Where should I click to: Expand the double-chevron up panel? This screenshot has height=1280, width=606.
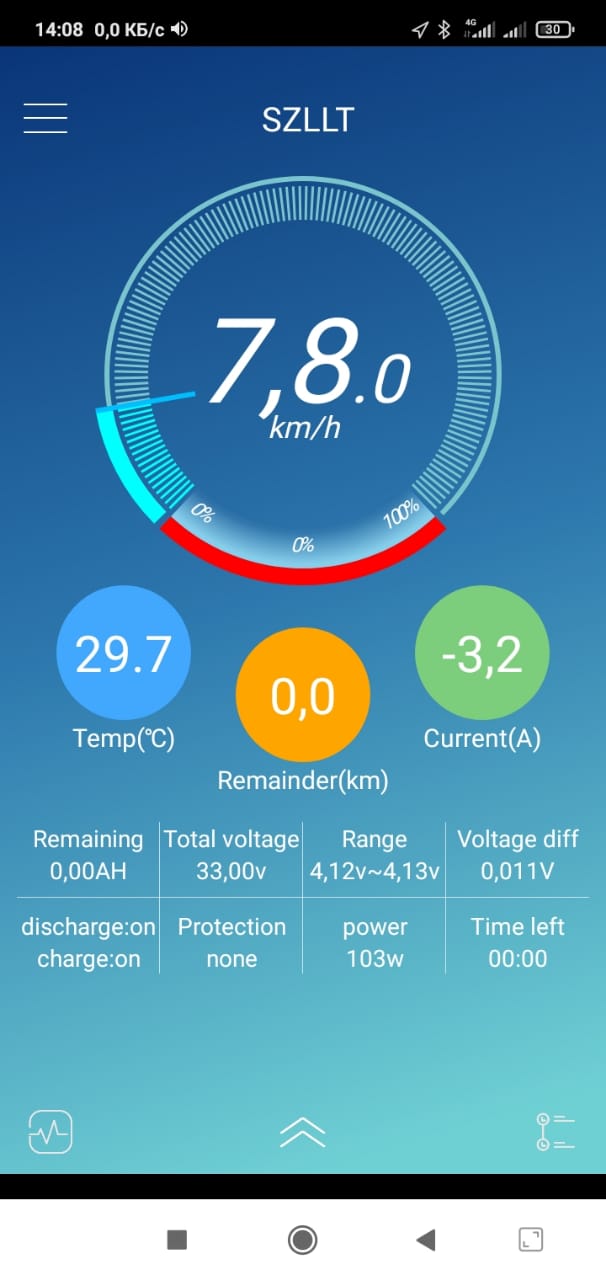pyautogui.click(x=303, y=1132)
